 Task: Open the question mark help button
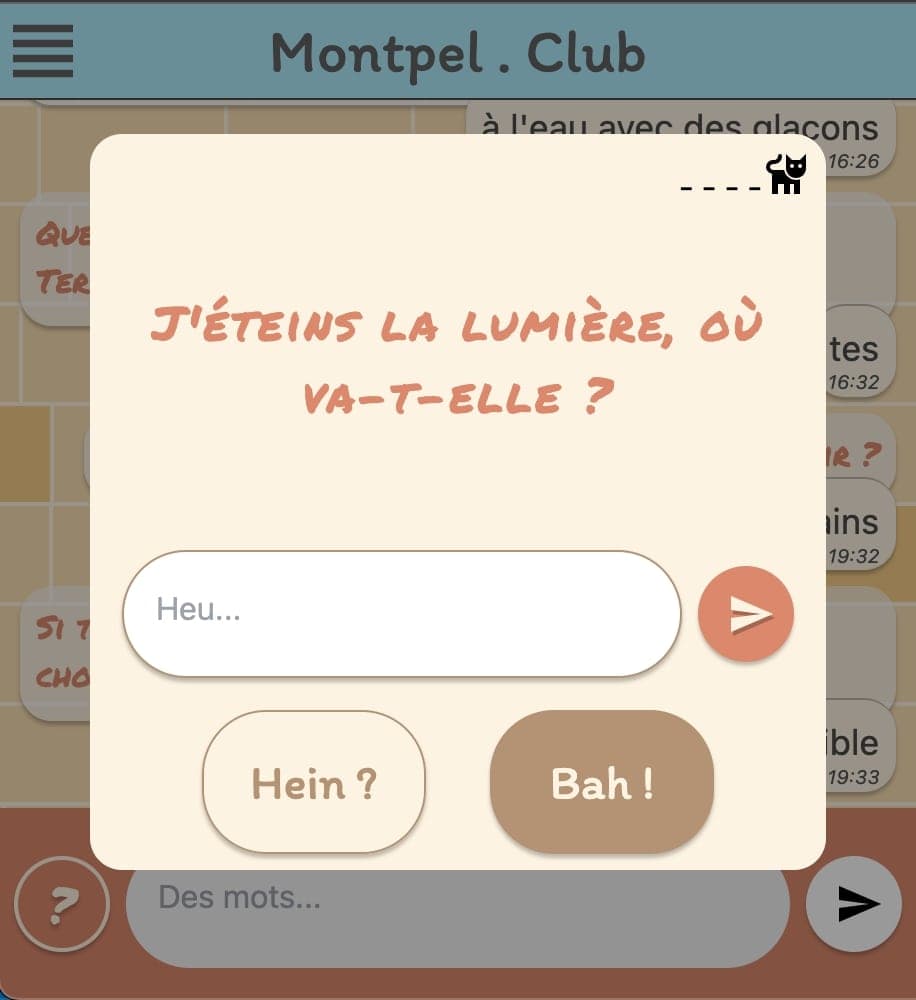click(62, 905)
